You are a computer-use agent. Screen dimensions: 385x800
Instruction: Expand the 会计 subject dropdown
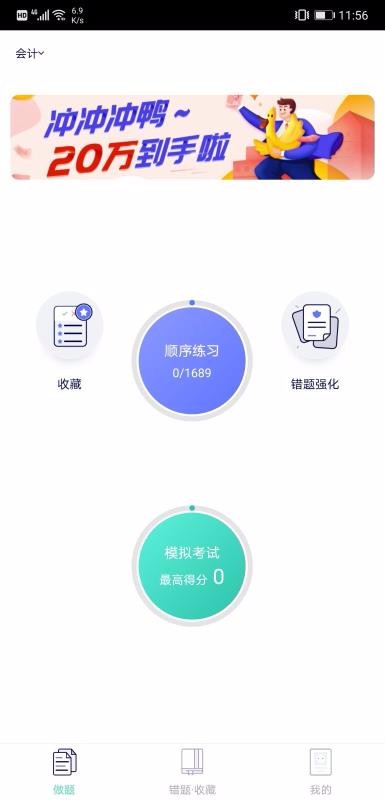30,54
